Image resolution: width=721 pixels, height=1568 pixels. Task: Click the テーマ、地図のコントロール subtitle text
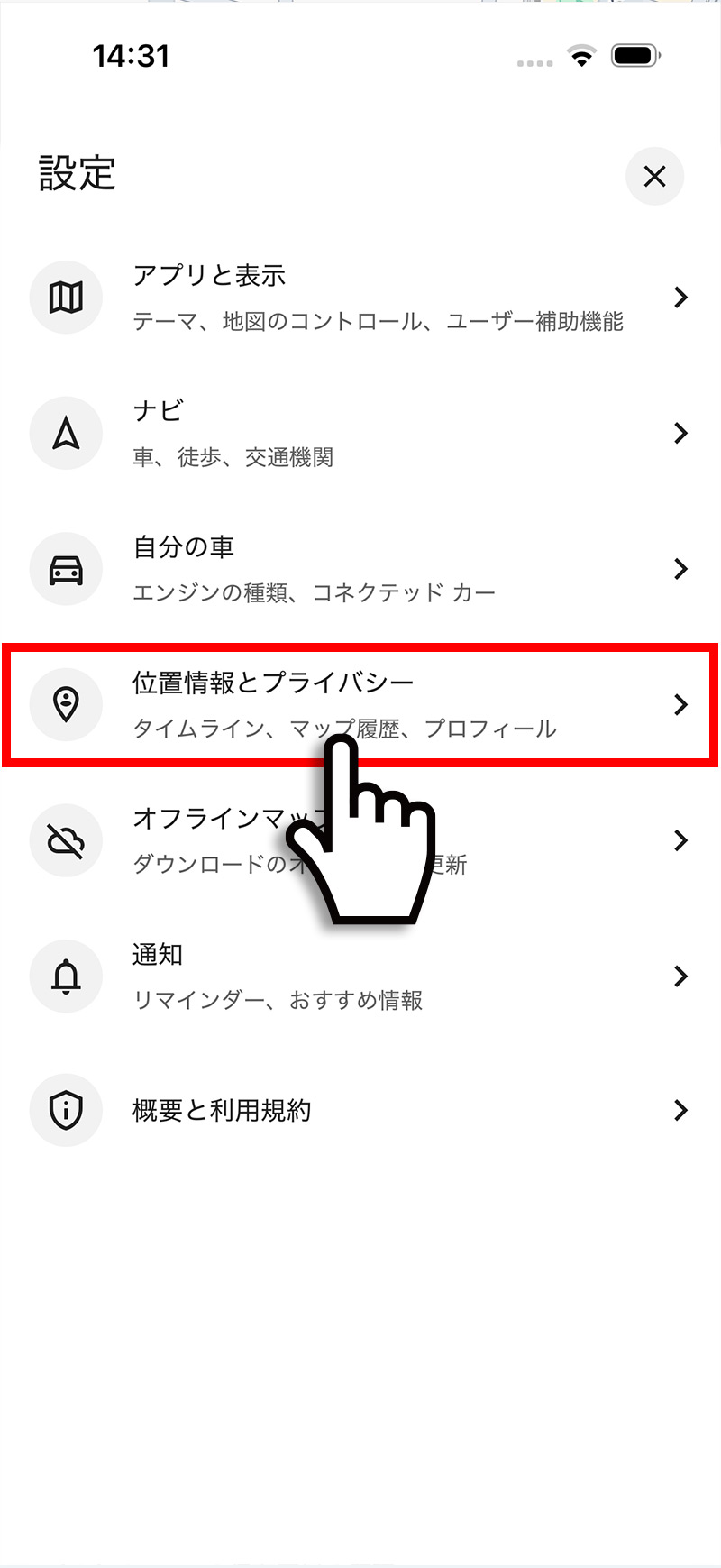coord(382,322)
